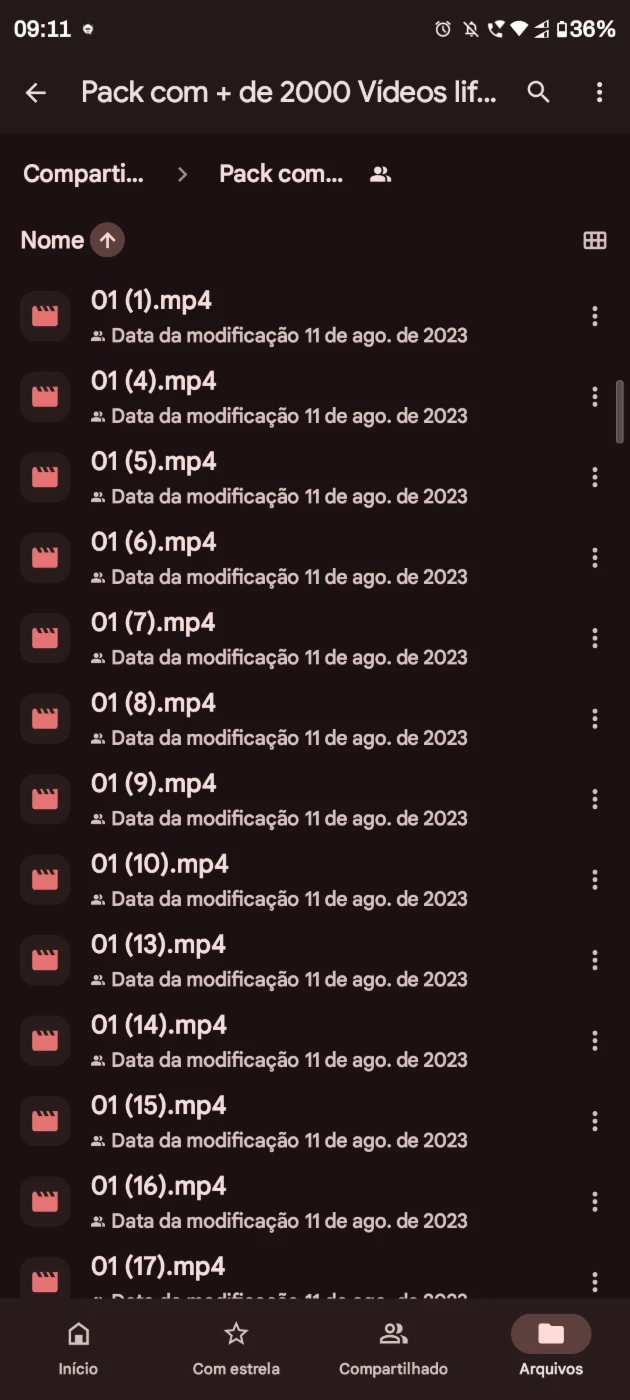Switch to grid view layout
Image resolution: width=630 pixels, height=1400 pixels.
click(x=595, y=240)
